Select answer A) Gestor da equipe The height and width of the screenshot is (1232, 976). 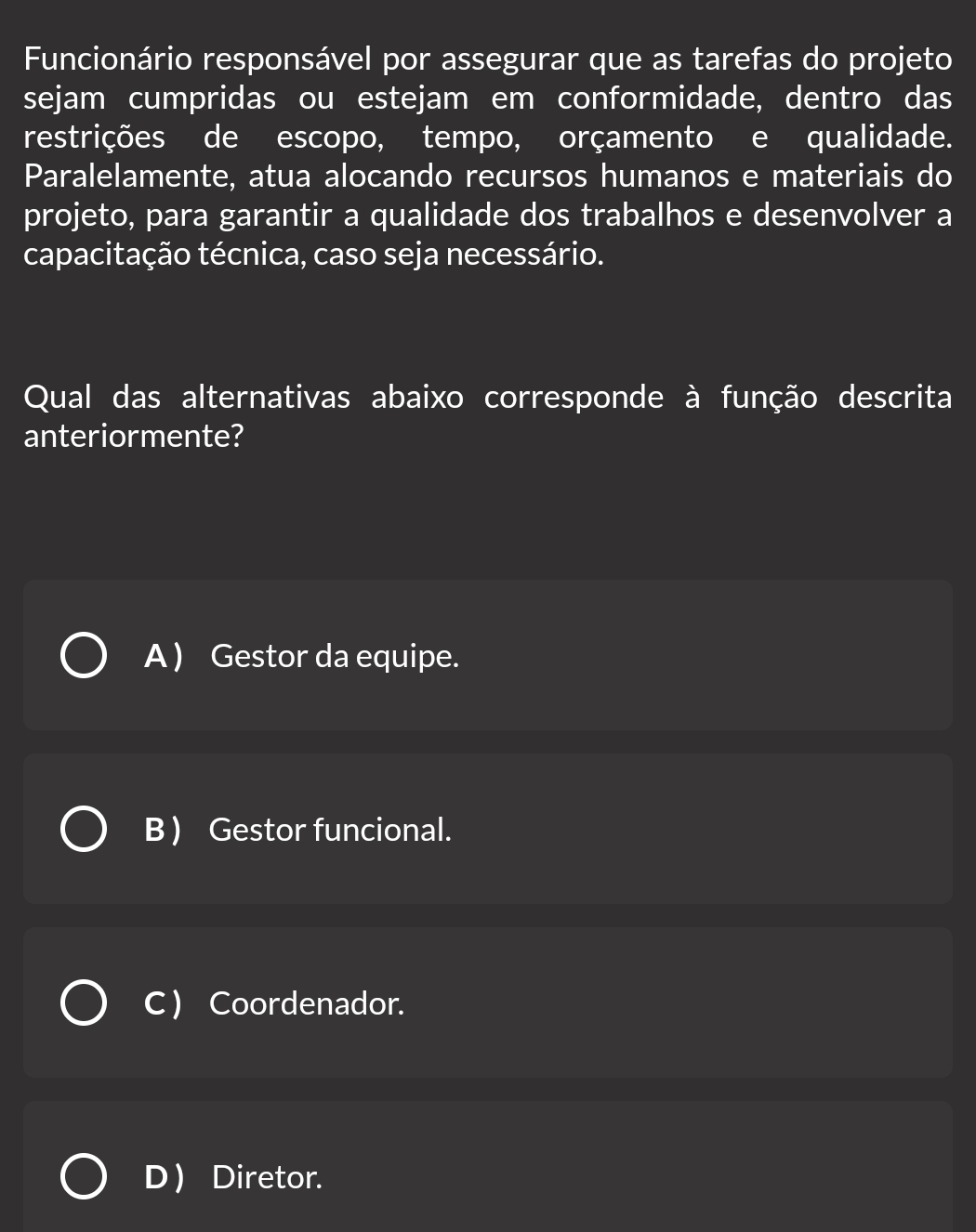tap(84, 656)
